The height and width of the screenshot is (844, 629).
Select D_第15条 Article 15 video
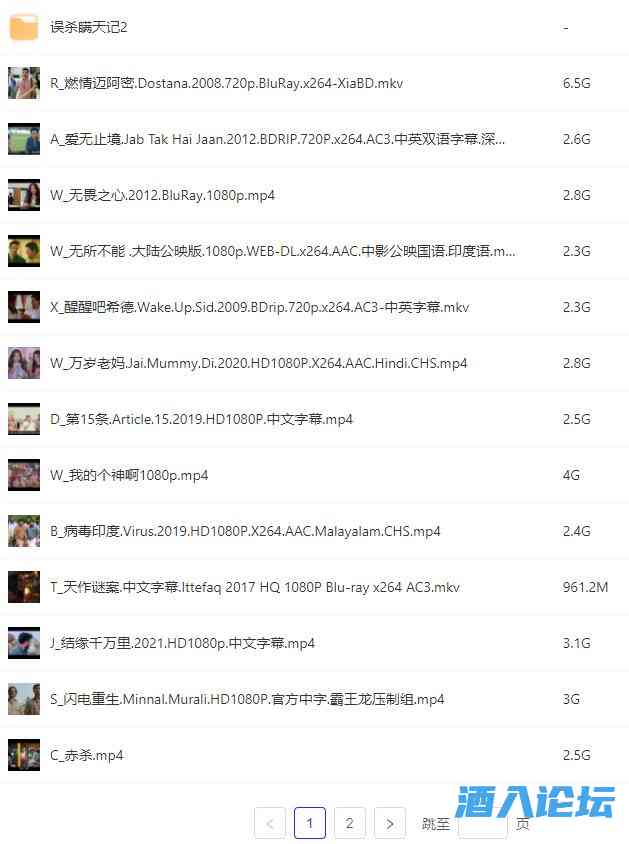(201, 419)
